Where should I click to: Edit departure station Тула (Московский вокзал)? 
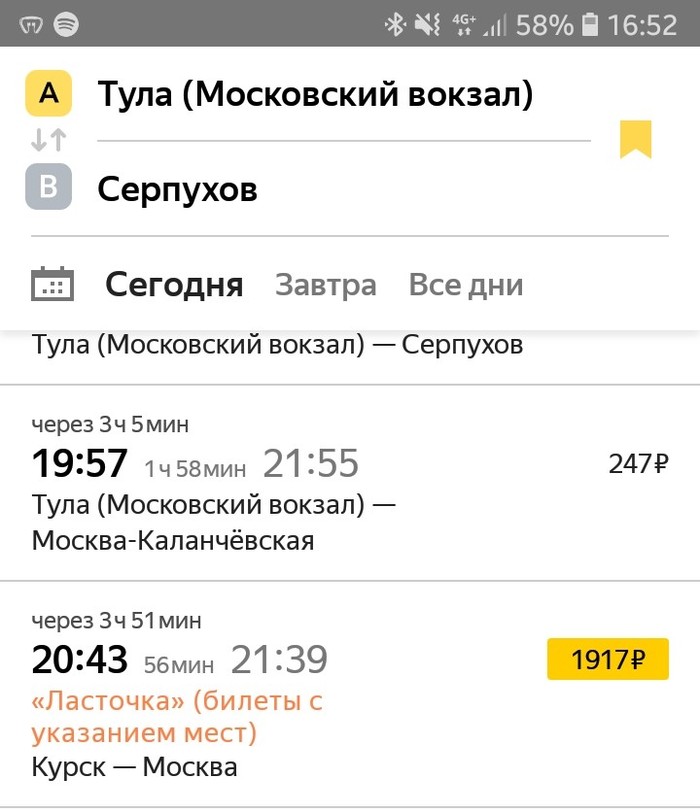pos(315,95)
